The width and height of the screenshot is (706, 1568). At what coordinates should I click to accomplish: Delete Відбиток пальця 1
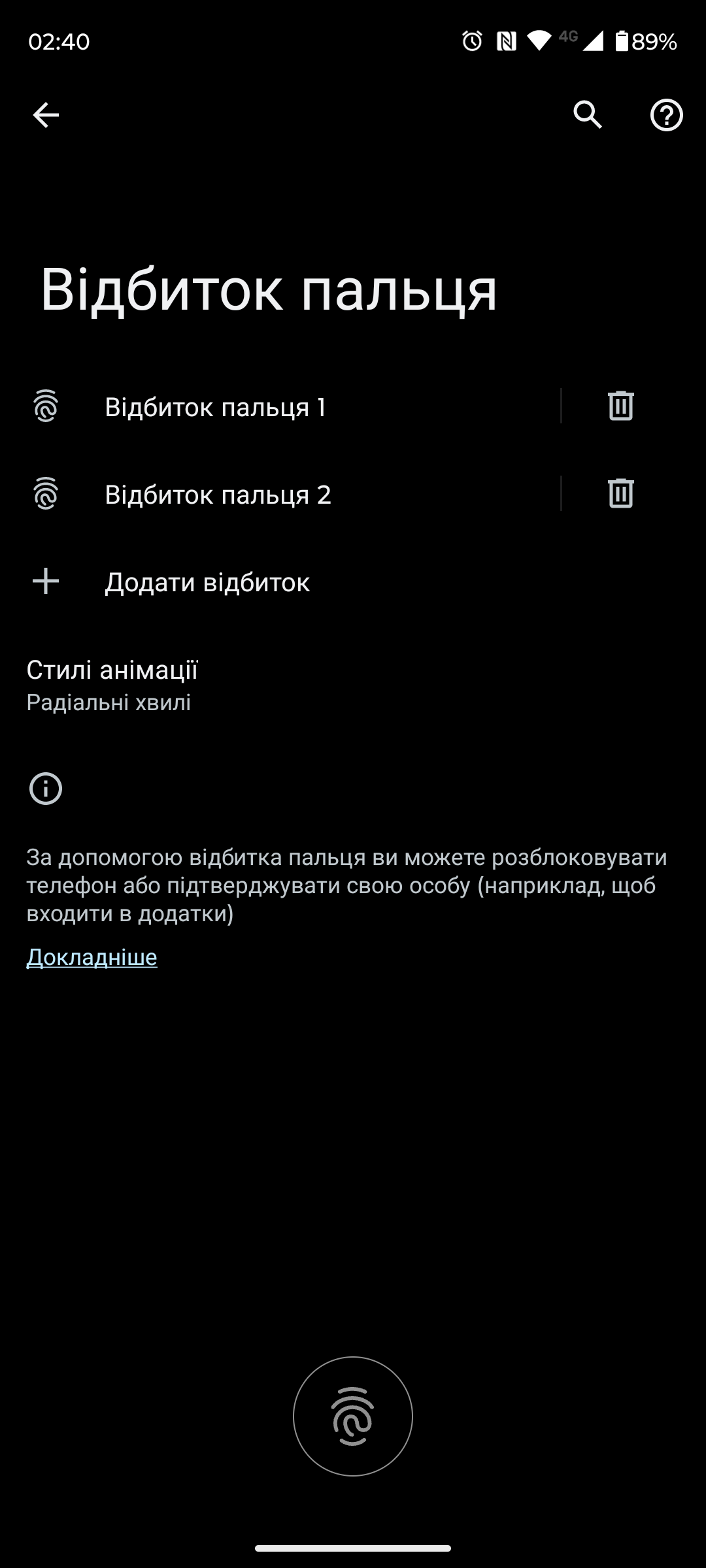620,406
